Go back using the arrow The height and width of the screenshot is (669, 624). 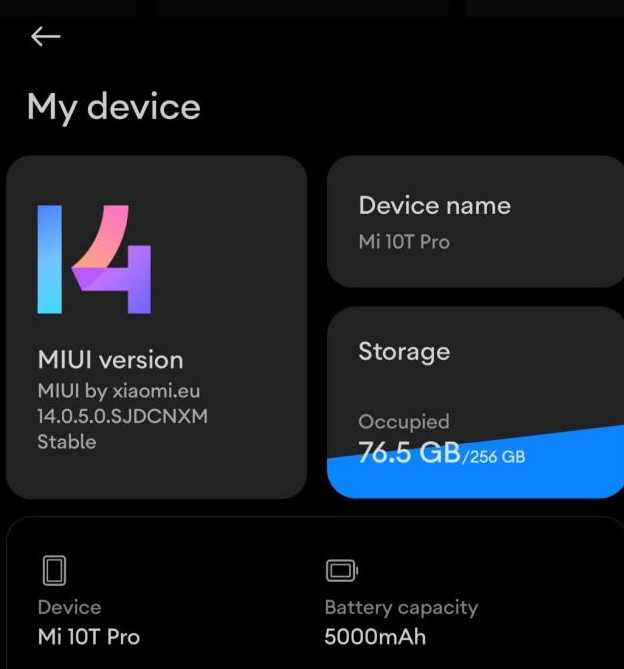45,37
